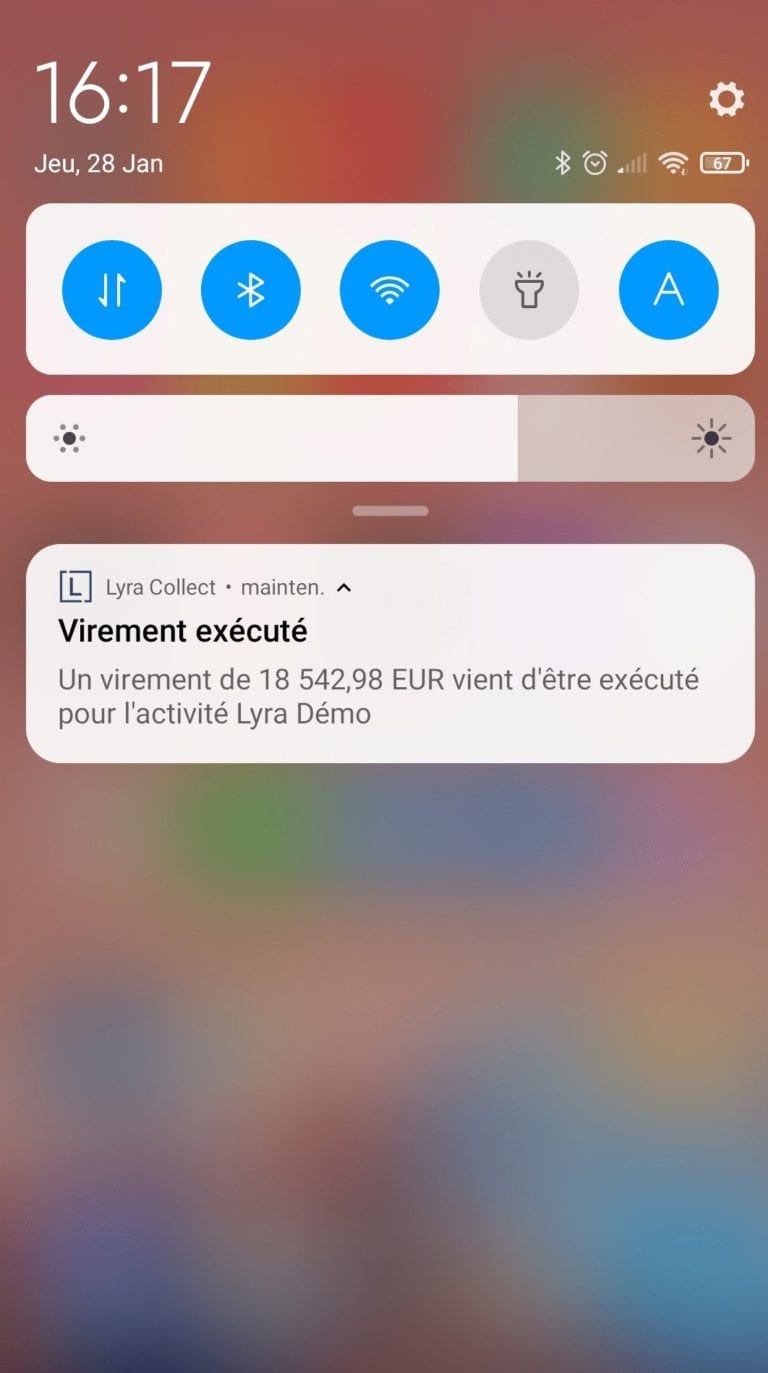This screenshot has height=1373, width=768.
Task: Disable Bluetooth from quick settings
Action: click(251, 289)
